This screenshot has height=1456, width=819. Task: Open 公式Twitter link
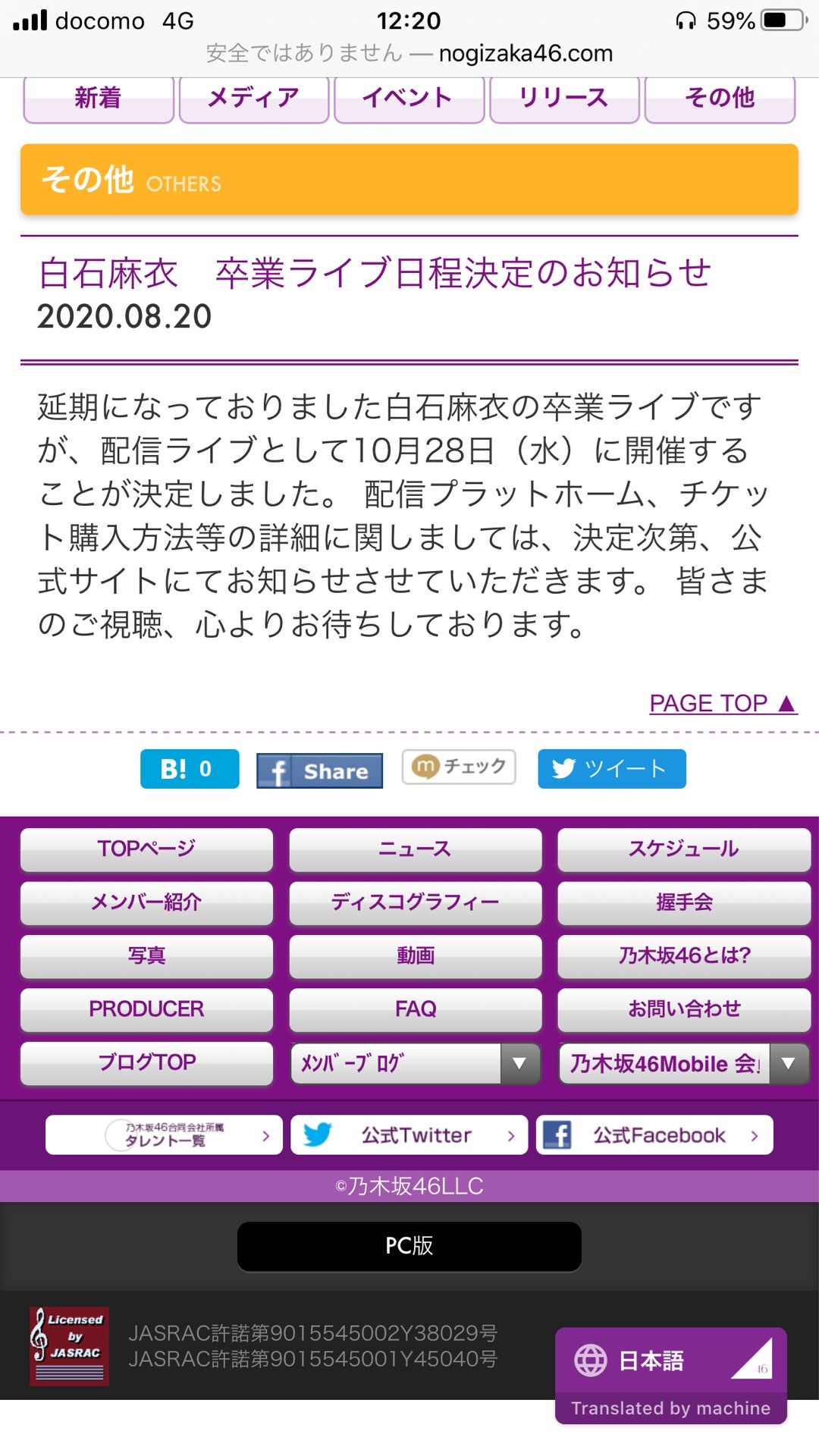tap(409, 1135)
